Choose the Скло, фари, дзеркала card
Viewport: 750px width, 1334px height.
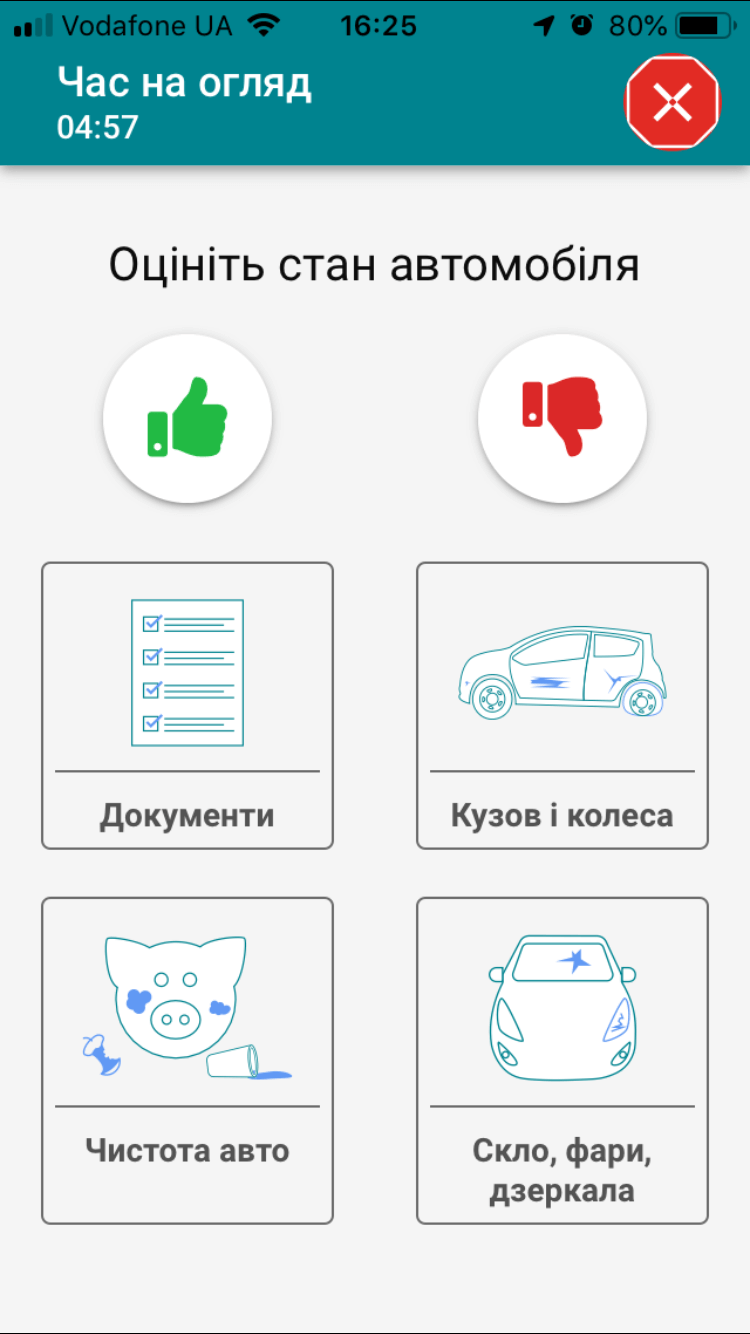coord(562,1060)
